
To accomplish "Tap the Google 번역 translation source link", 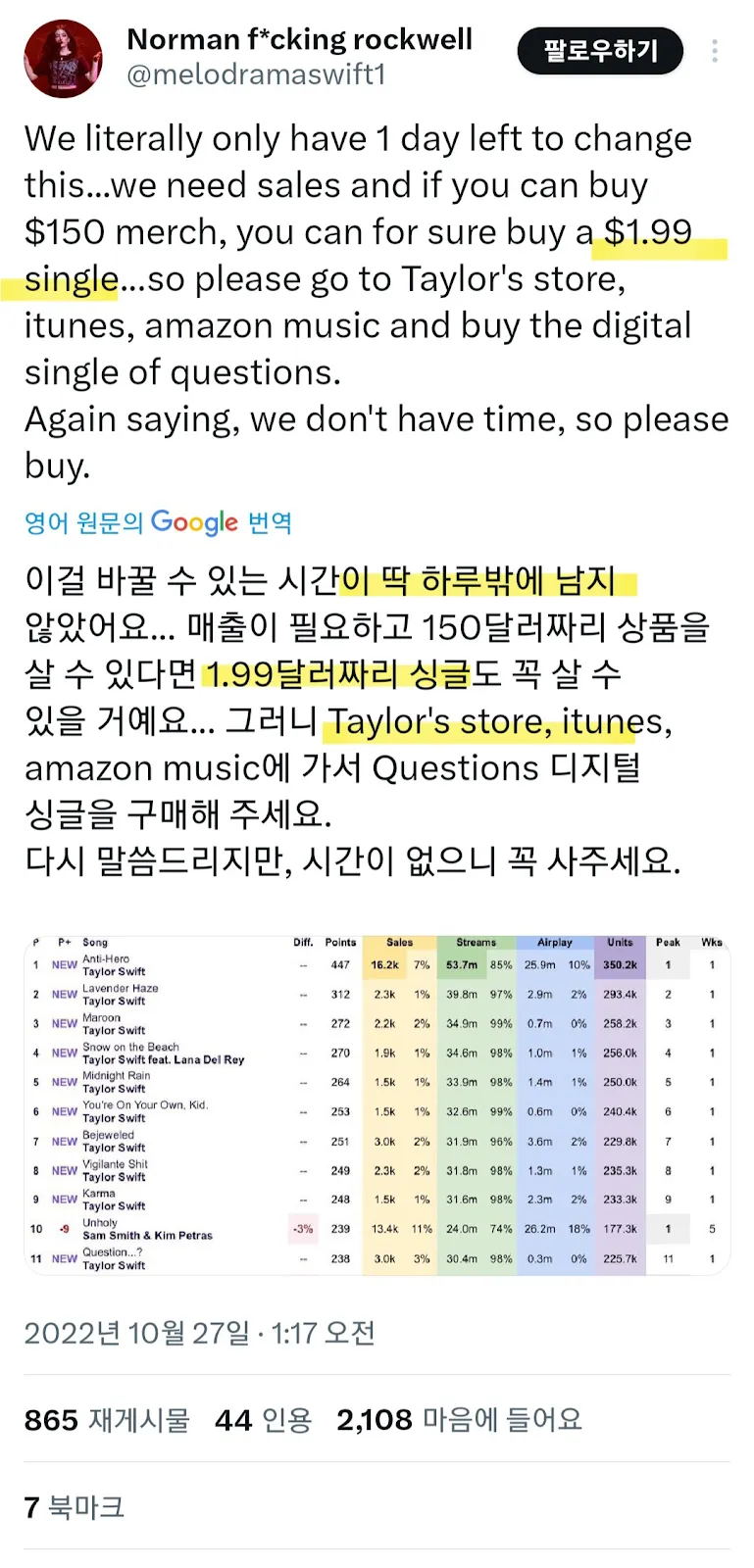I will pos(159,522).
